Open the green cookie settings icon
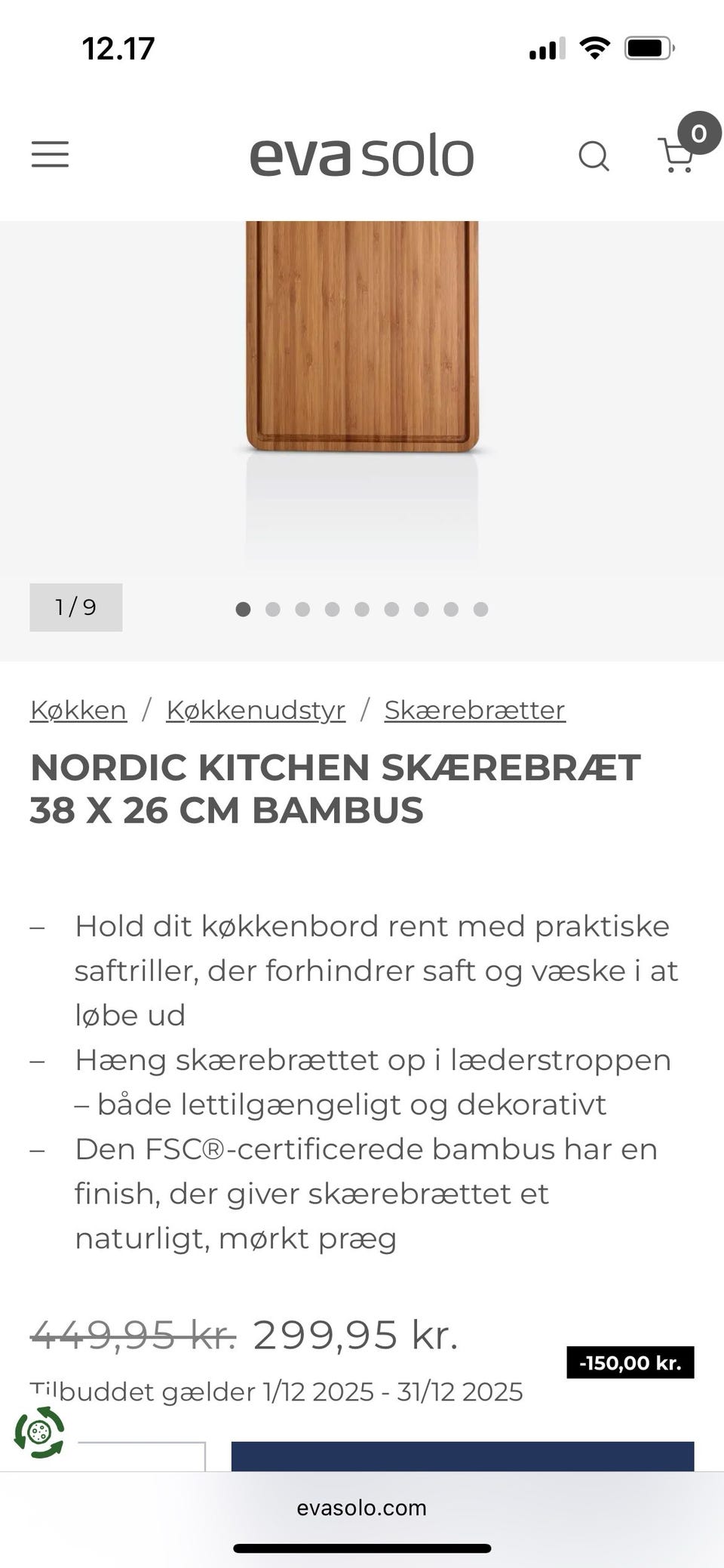The width and height of the screenshot is (724, 1568). click(39, 1432)
